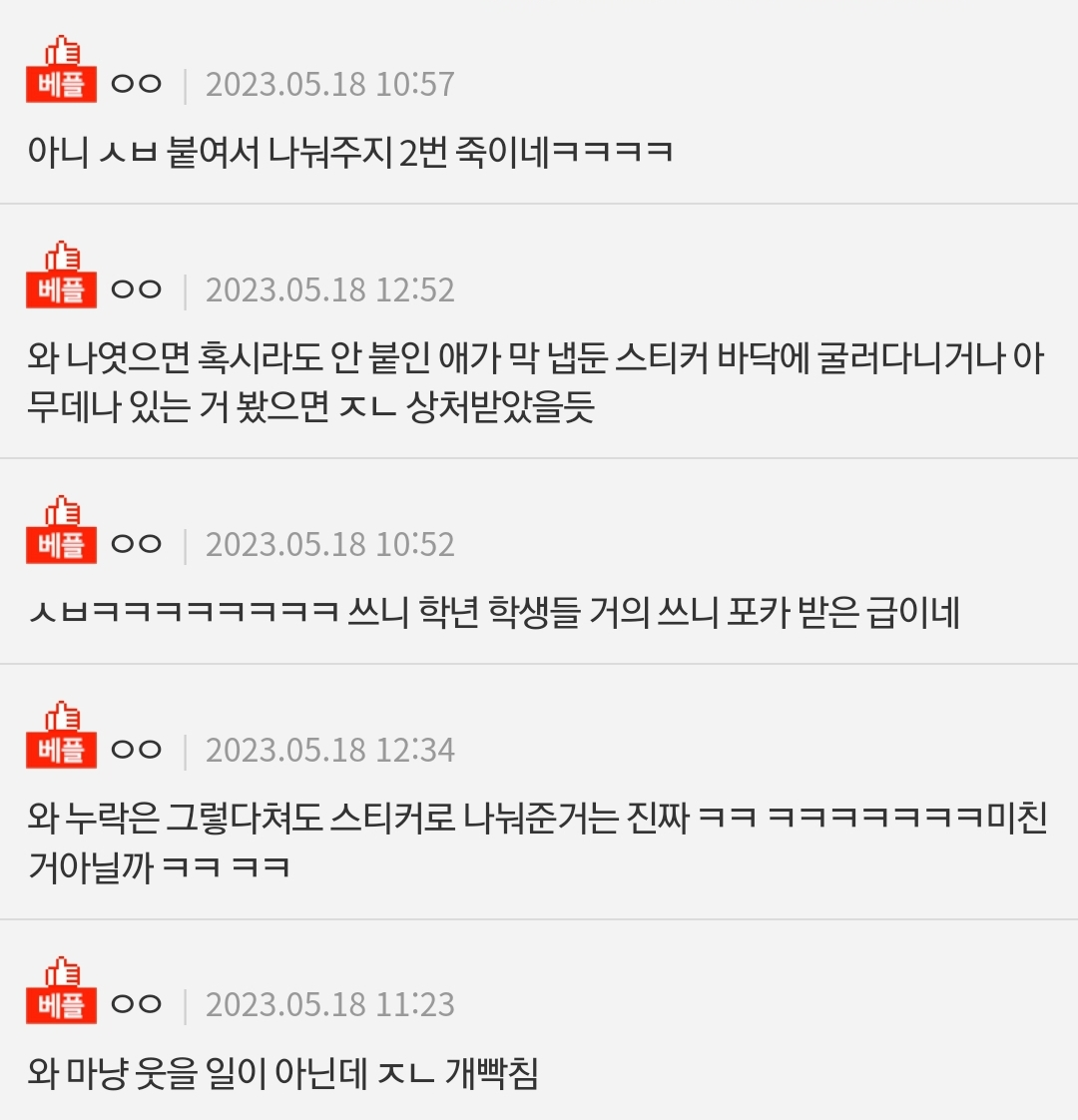This screenshot has width=1078, height=1120.
Task: Select the comment '와 마냥 웃을 일이 아닌데'
Action: click(x=283, y=1073)
